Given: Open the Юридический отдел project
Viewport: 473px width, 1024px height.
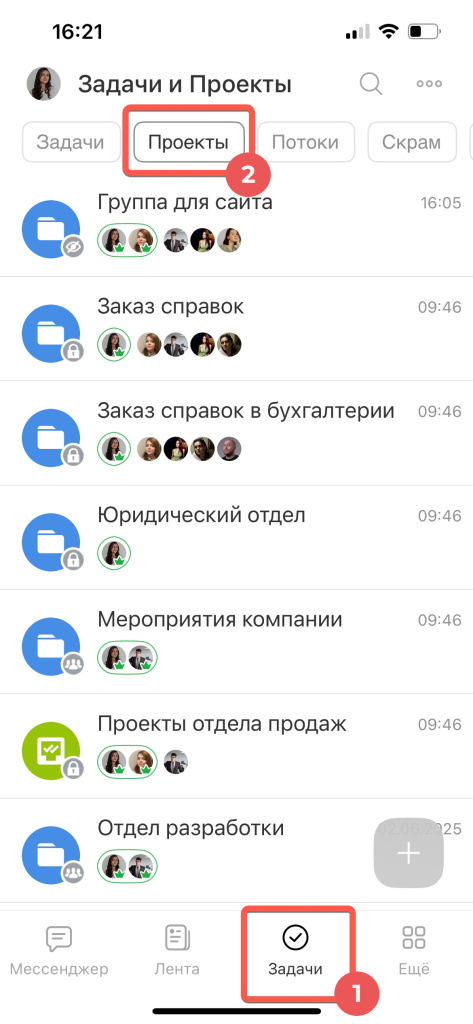Looking at the screenshot, I should [236, 537].
